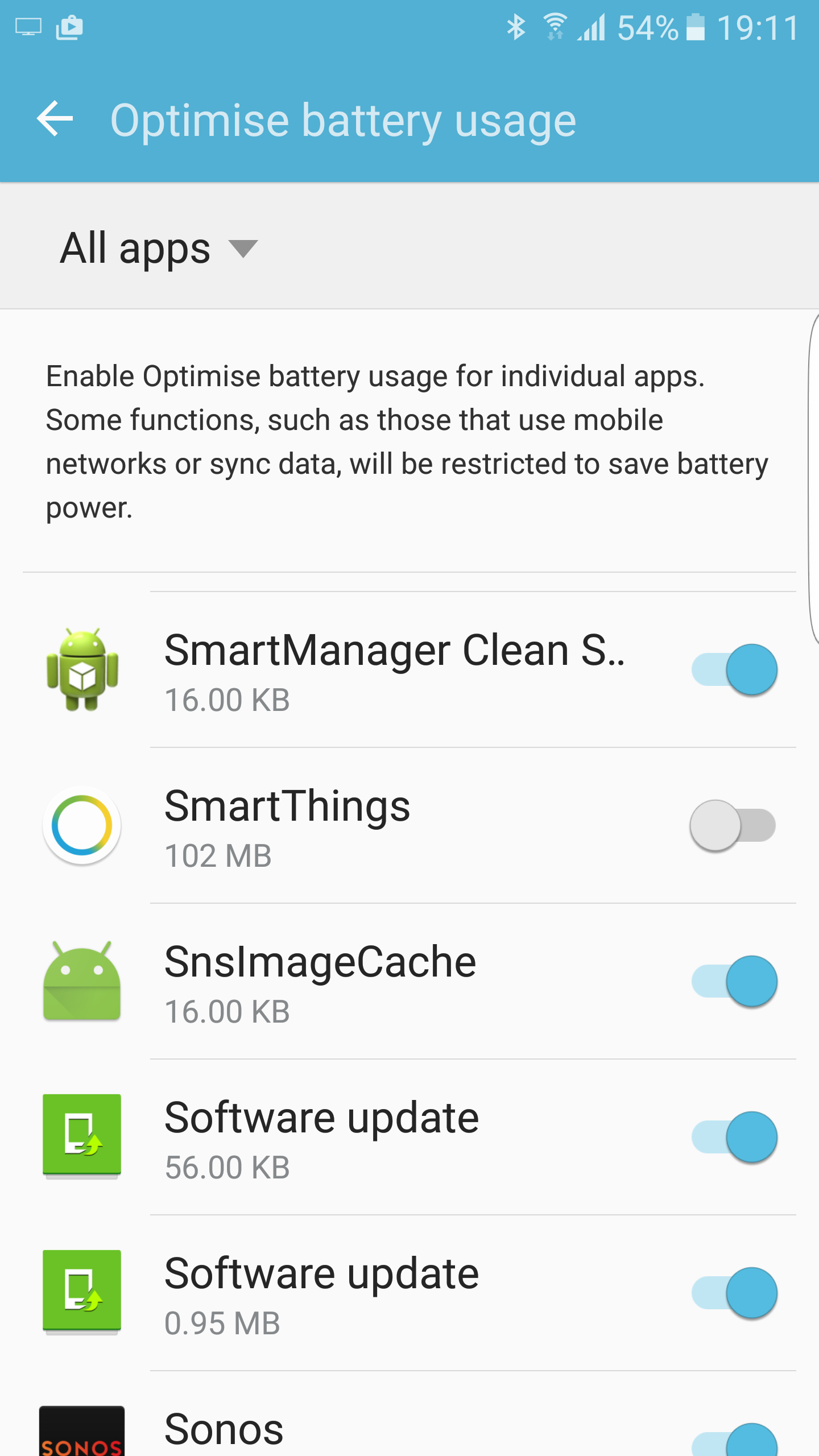Turn off Software update 56.00 KB switch
The width and height of the screenshot is (819, 1456).
[734, 1137]
